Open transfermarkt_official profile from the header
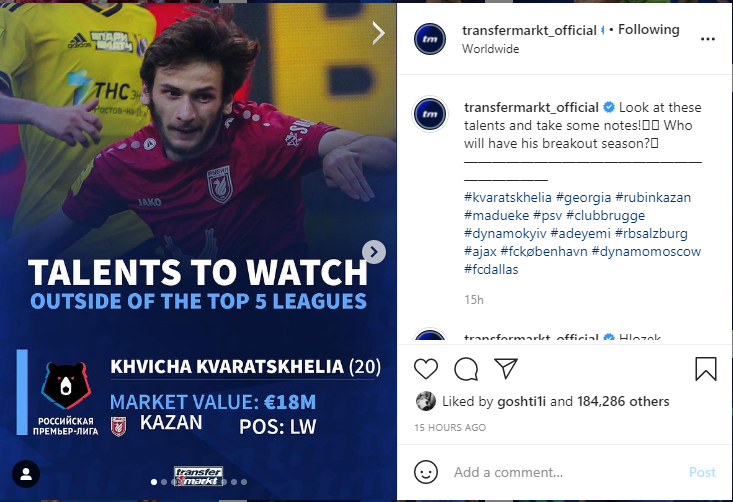 (530, 30)
